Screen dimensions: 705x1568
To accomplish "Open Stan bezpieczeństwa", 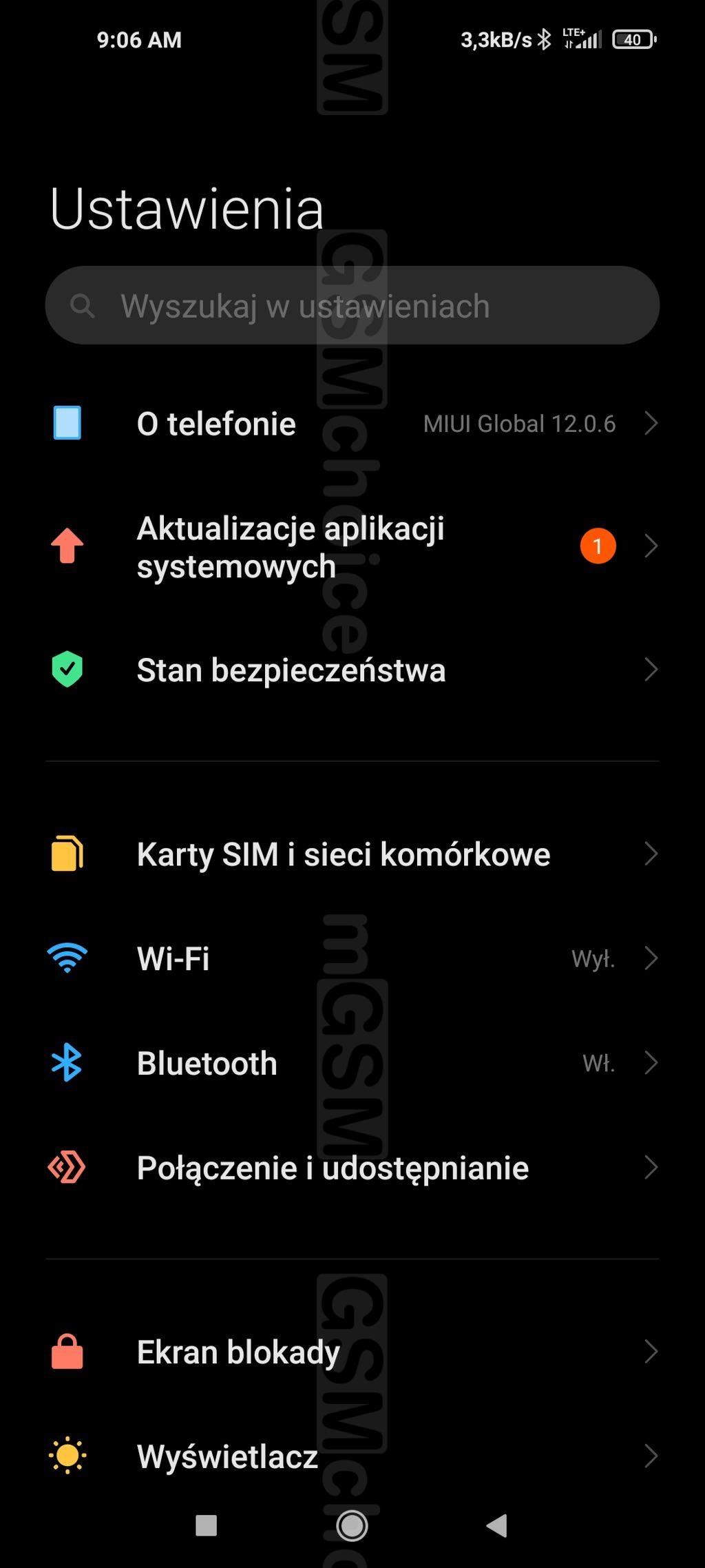I will [x=352, y=670].
